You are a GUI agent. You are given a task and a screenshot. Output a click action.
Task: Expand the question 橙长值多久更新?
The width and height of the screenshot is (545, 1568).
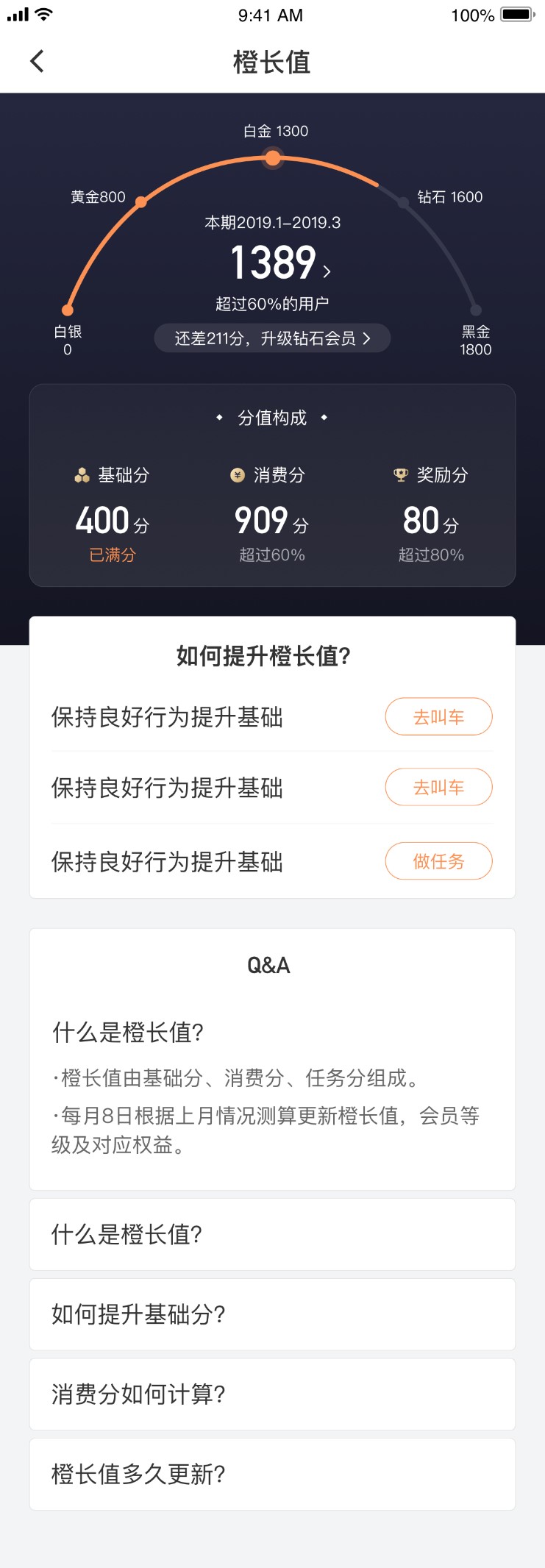272,1474
